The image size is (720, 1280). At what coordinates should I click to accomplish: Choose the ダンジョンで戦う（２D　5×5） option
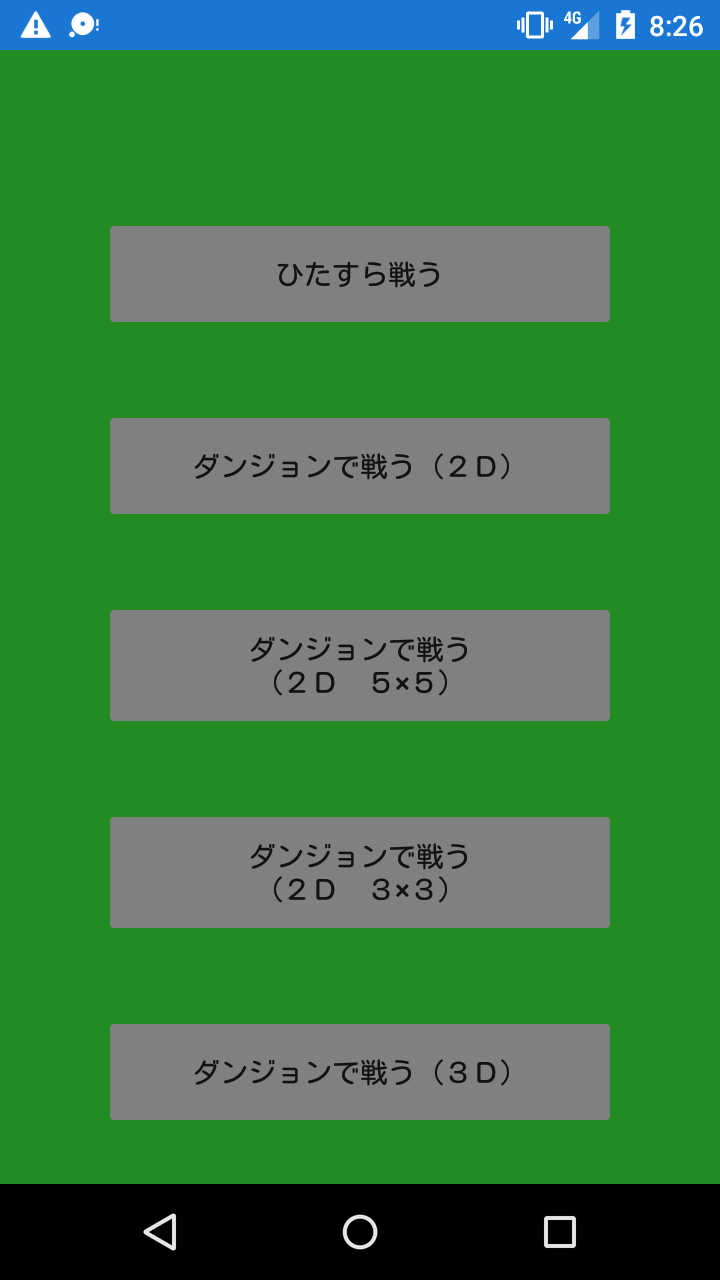pos(360,665)
